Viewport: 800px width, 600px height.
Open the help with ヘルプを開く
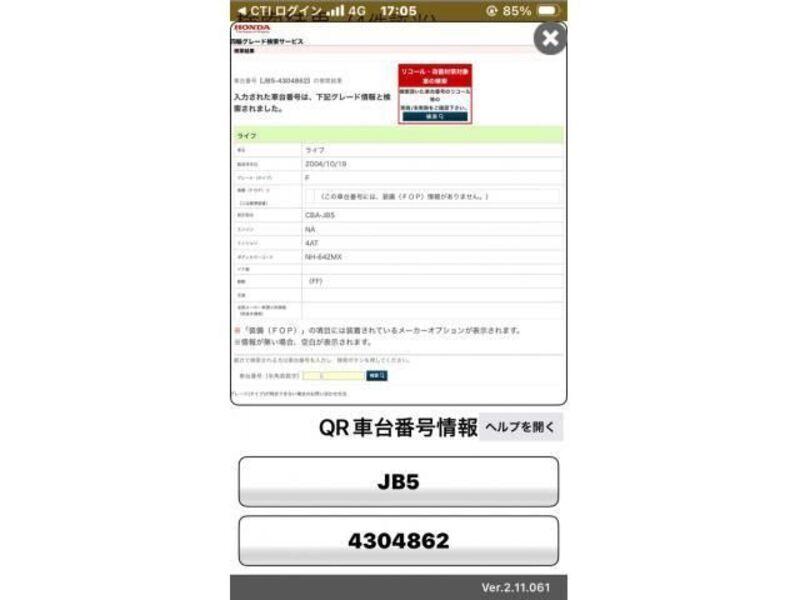tap(520, 427)
